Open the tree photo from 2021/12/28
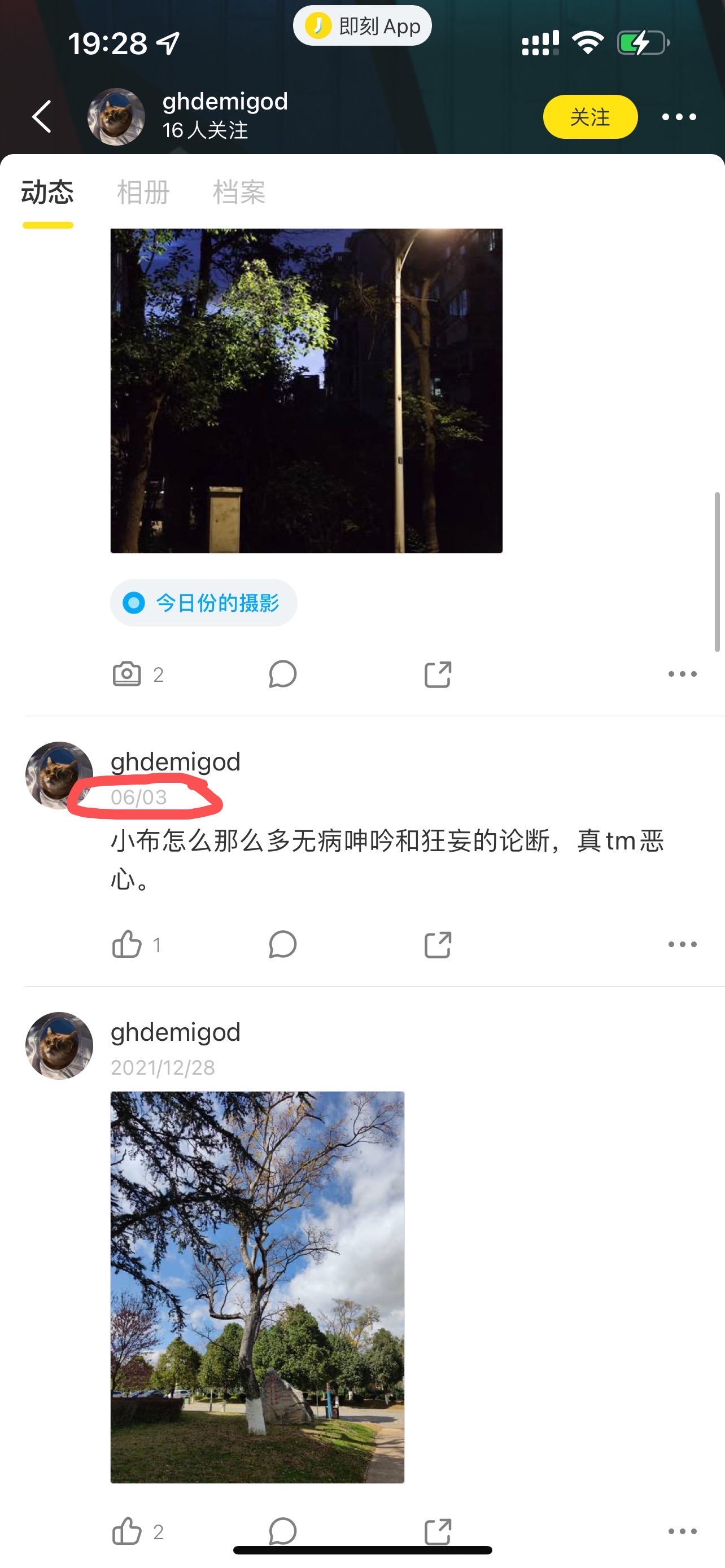 pyautogui.click(x=257, y=1287)
